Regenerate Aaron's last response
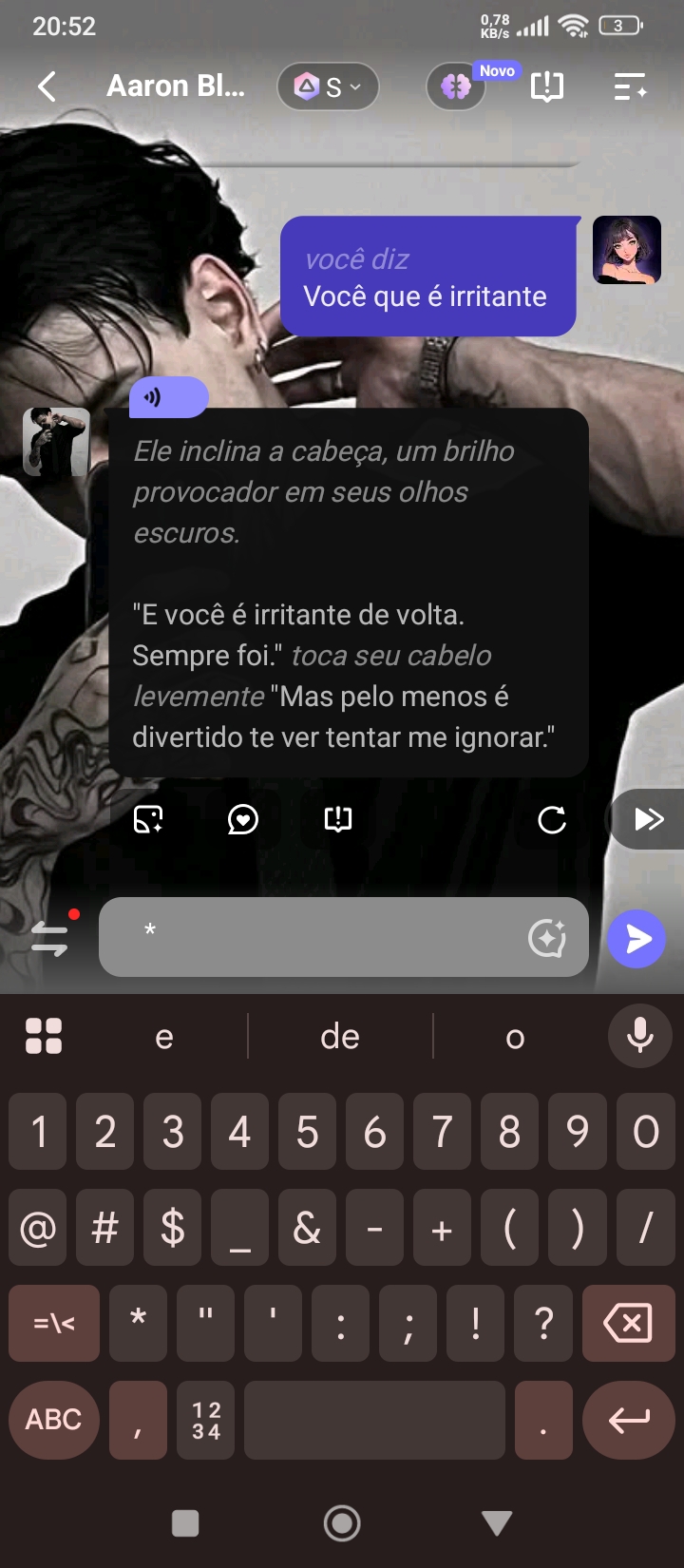This screenshot has height=1568, width=684. click(x=552, y=819)
